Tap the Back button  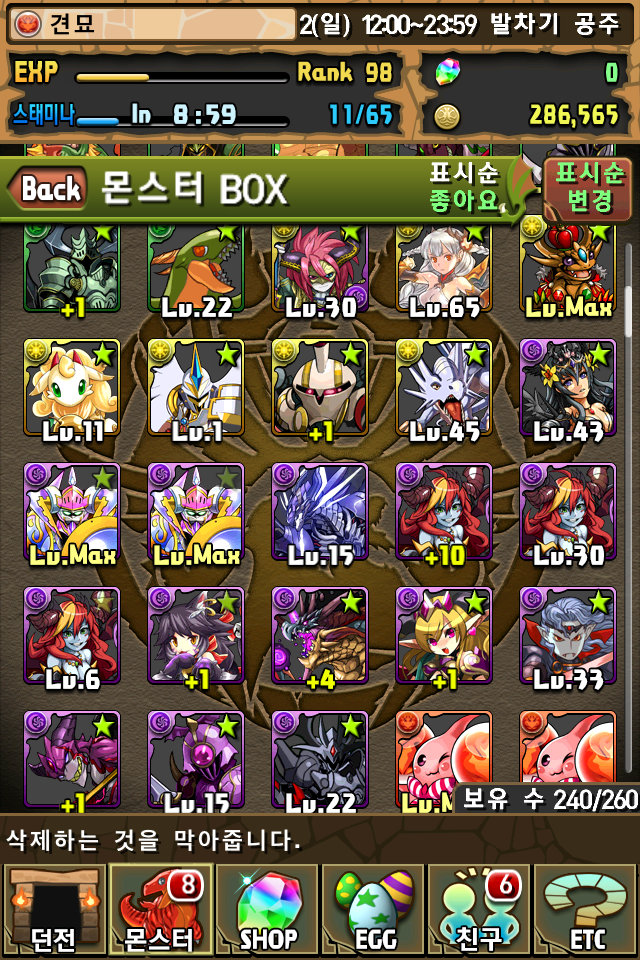click(x=50, y=188)
